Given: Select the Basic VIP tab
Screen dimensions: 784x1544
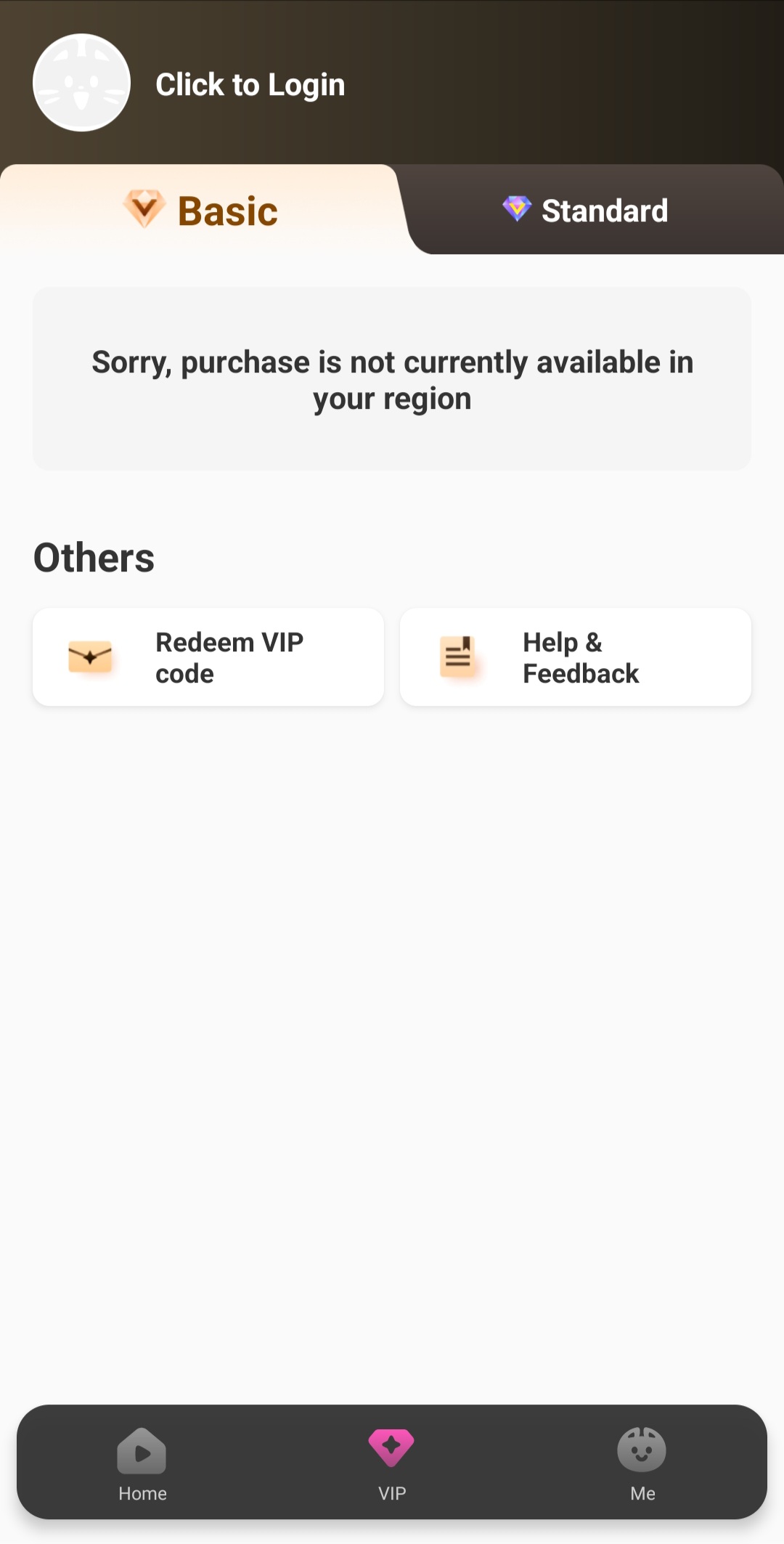Looking at the screenshot, I should pyautogui.click(x=201, y=211).
